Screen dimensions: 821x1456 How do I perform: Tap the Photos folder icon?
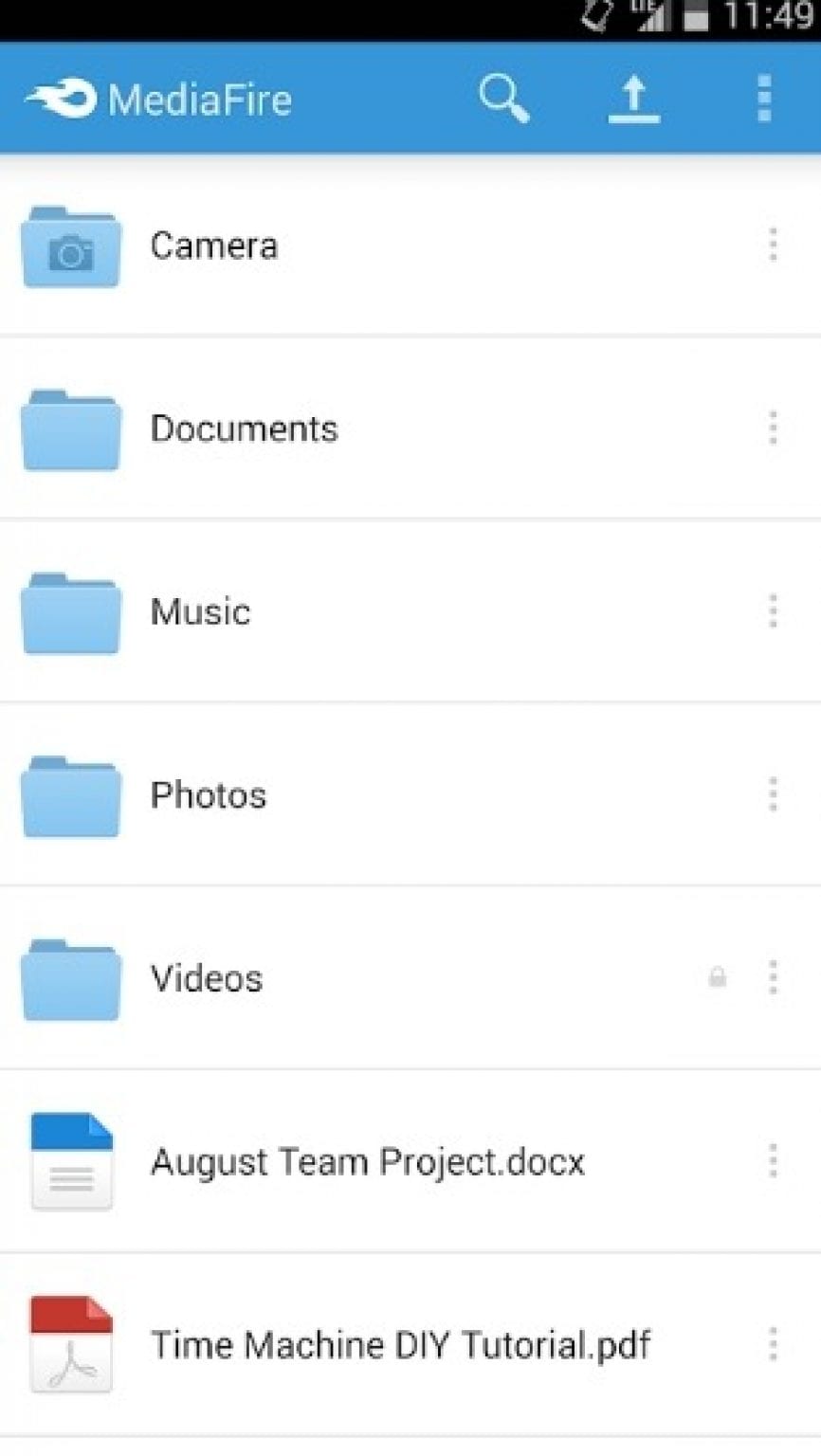pos(71,797)
